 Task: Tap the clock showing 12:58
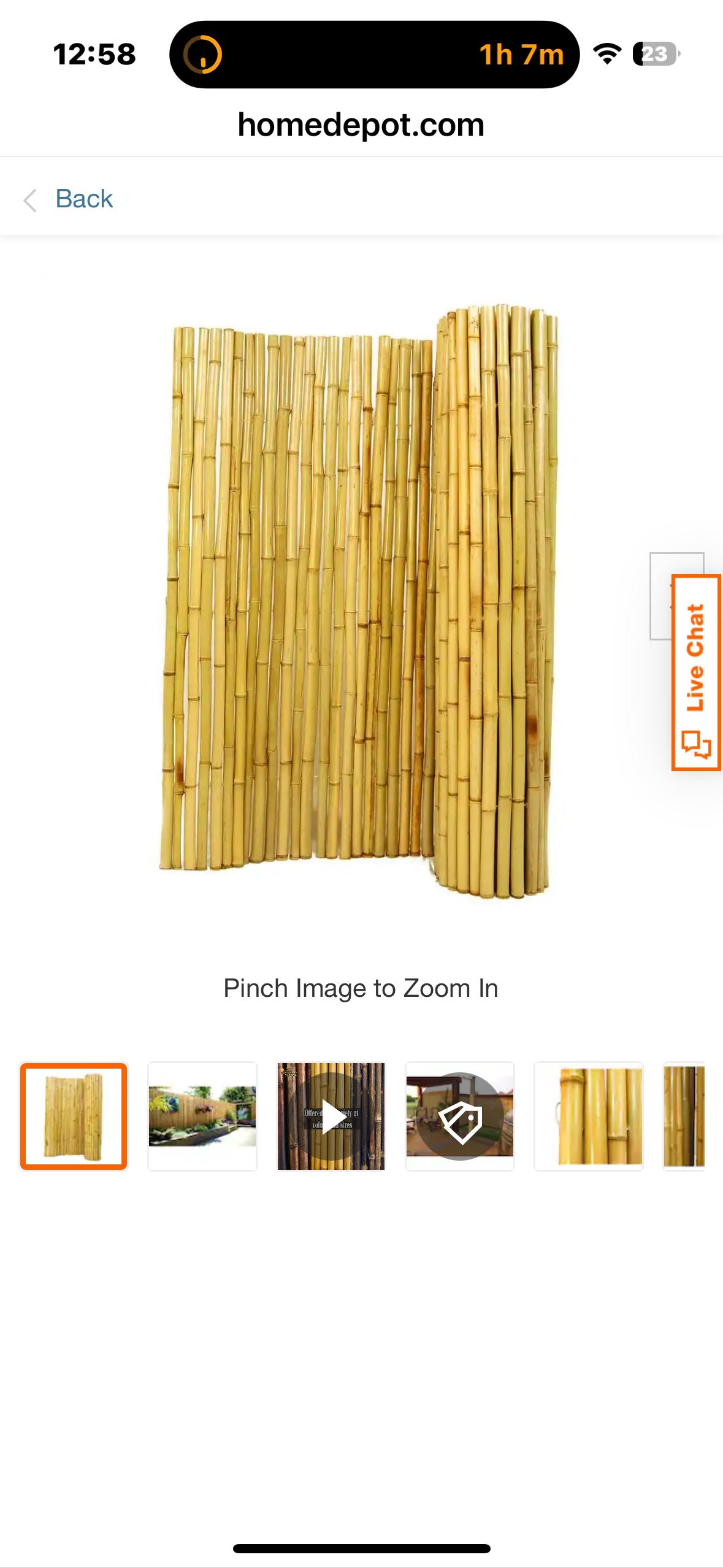[x=94, y=55]
